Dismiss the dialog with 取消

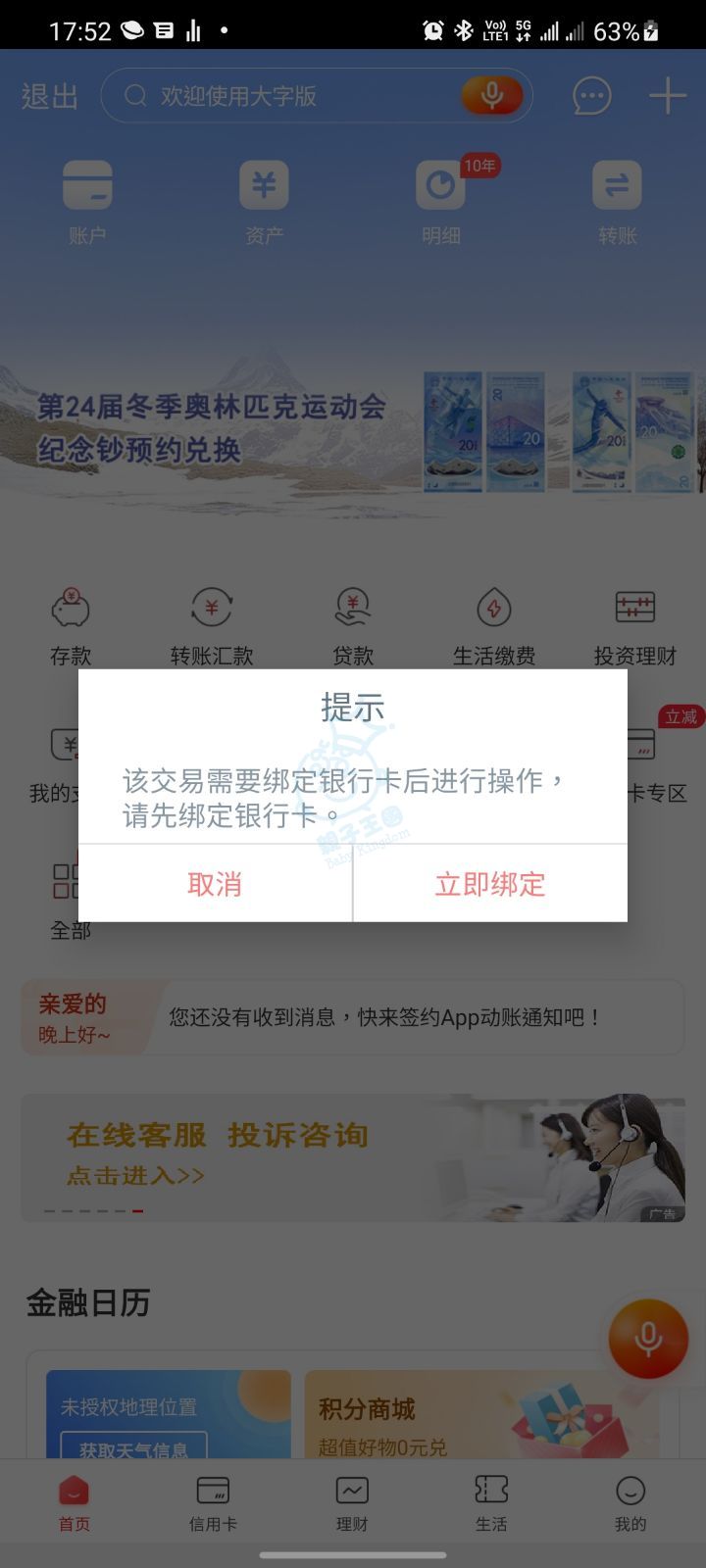tap(215, 884)
